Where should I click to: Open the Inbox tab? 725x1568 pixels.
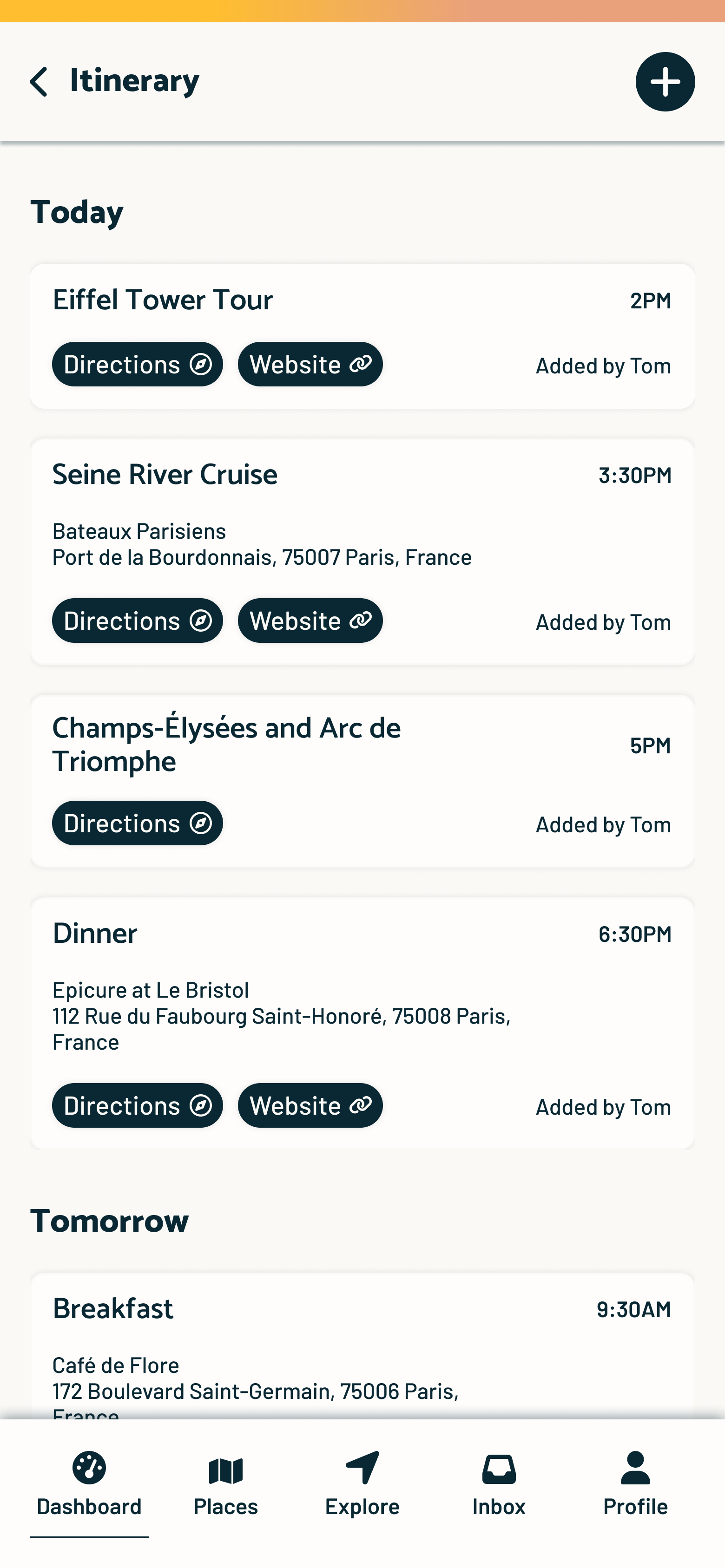498,1484
